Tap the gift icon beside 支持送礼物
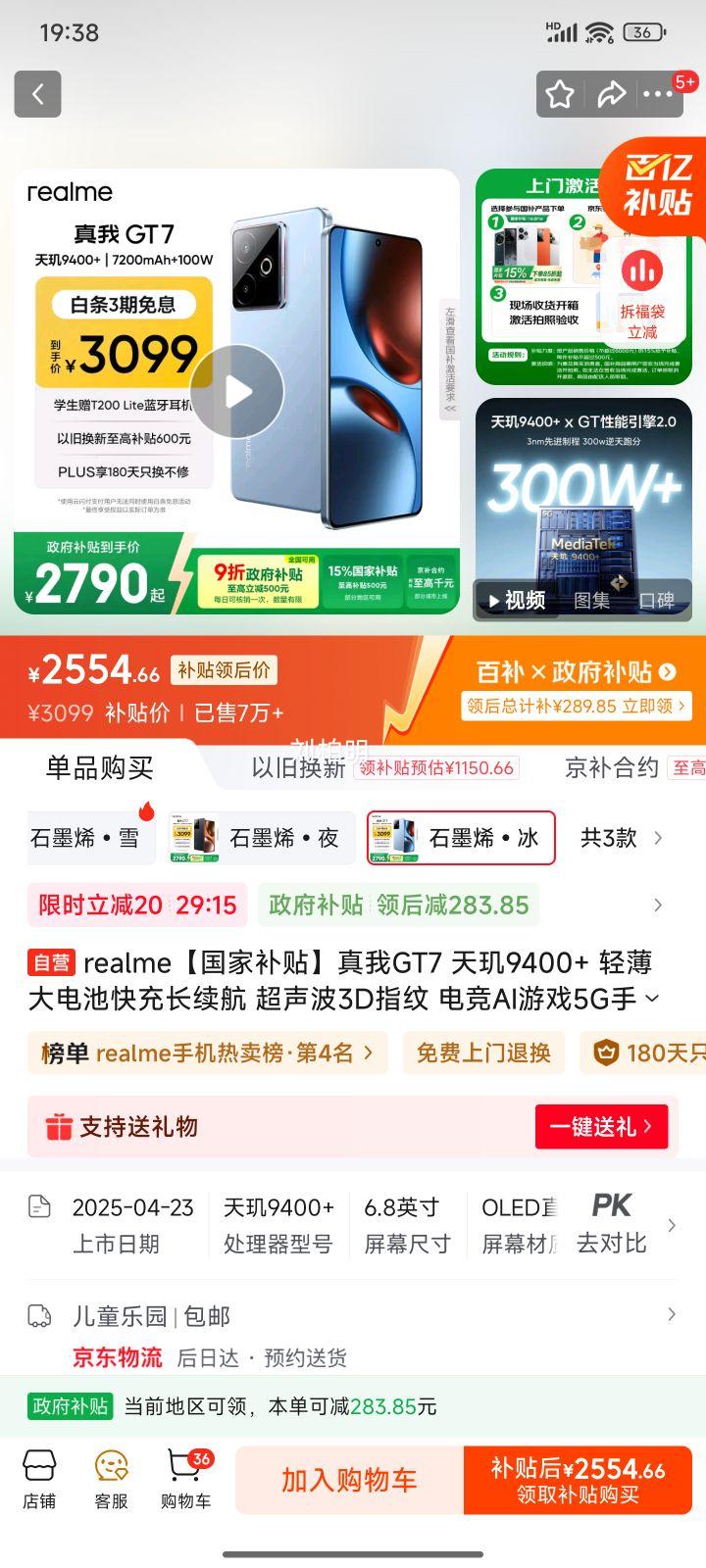Image resolution: width=706 pixels, height=1568 pixels. [x=61, y=1126]
